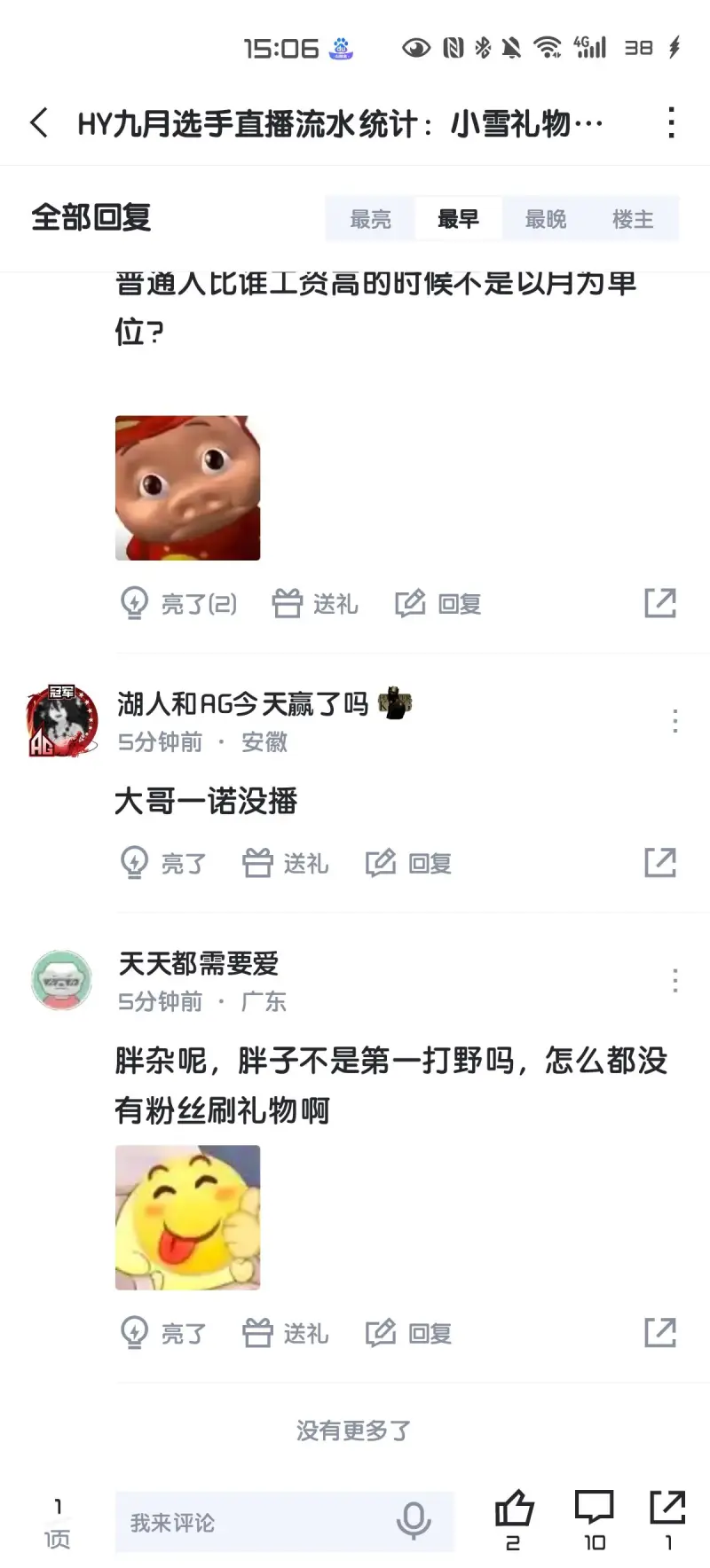The width and height of the screenshot is (710, 1568).
Task: Reply to the pig image comment
Action: 438,604
